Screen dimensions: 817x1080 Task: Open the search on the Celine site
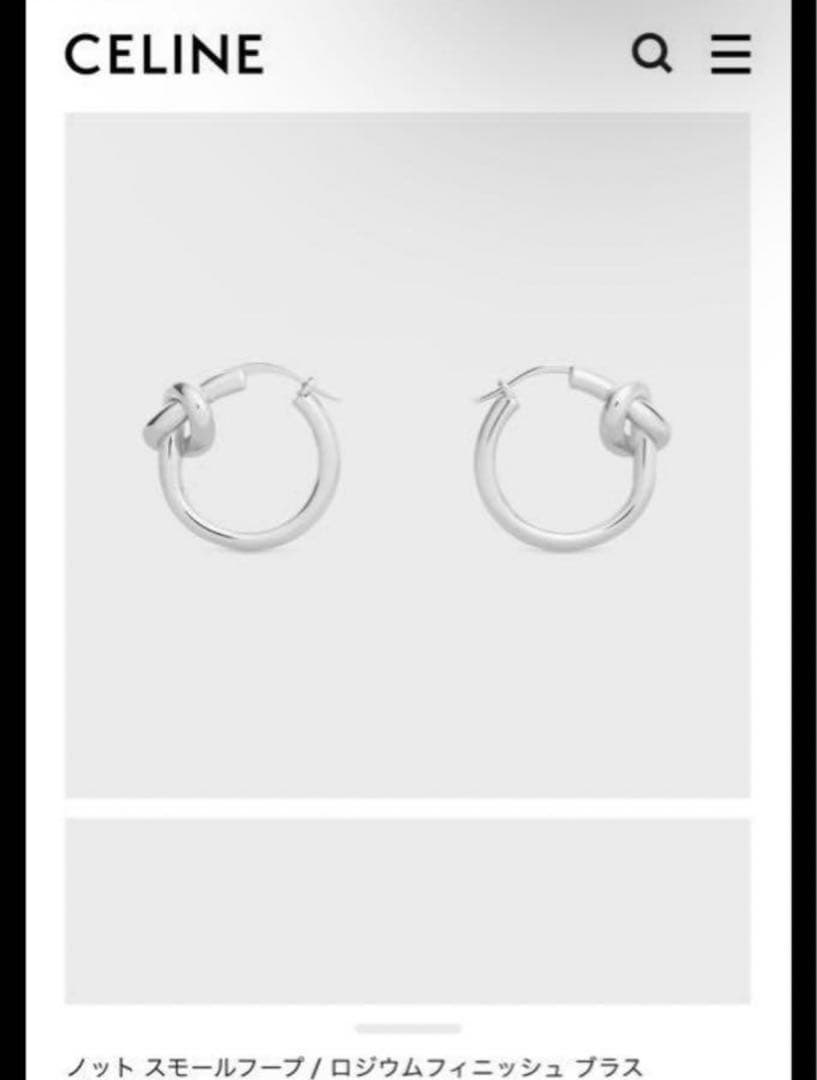click(652, 54)
